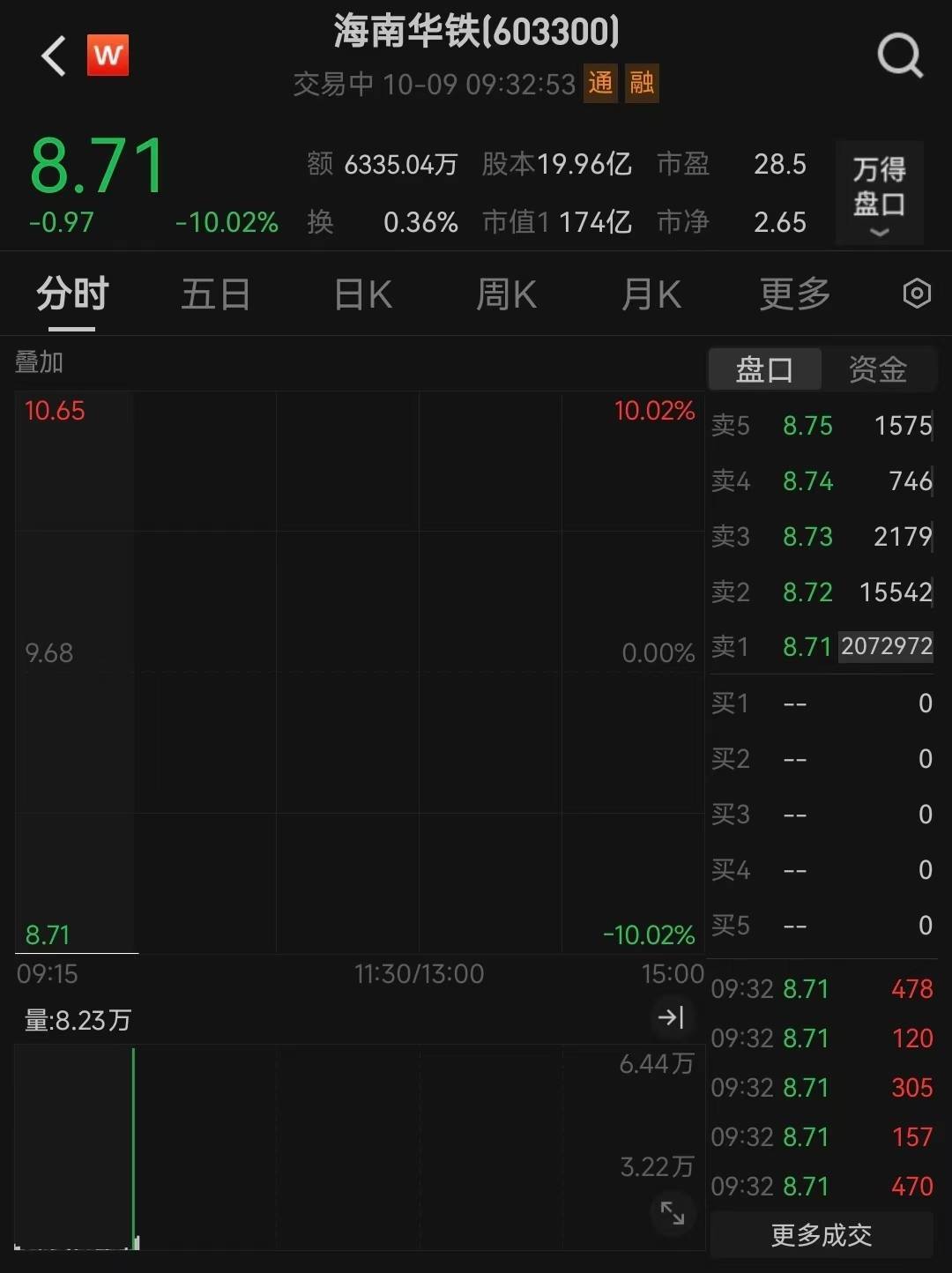Select the 周K chart tab
952x1273 pixels.
[x=506, y=294]
